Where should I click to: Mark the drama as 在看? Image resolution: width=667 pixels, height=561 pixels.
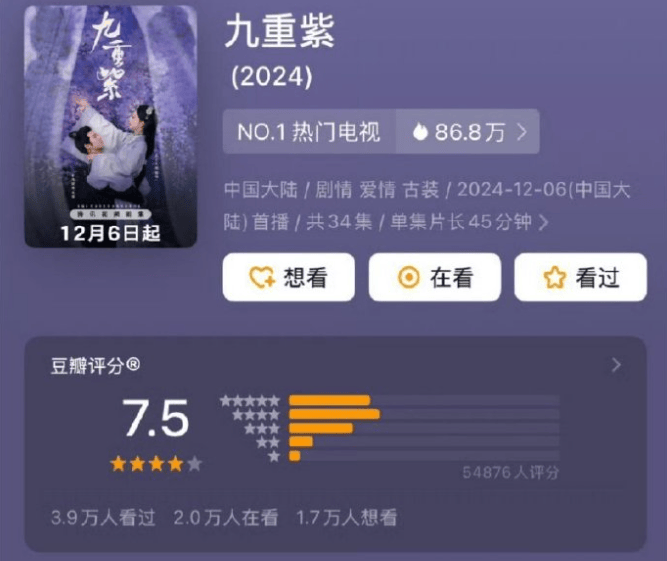click(434, 278)
